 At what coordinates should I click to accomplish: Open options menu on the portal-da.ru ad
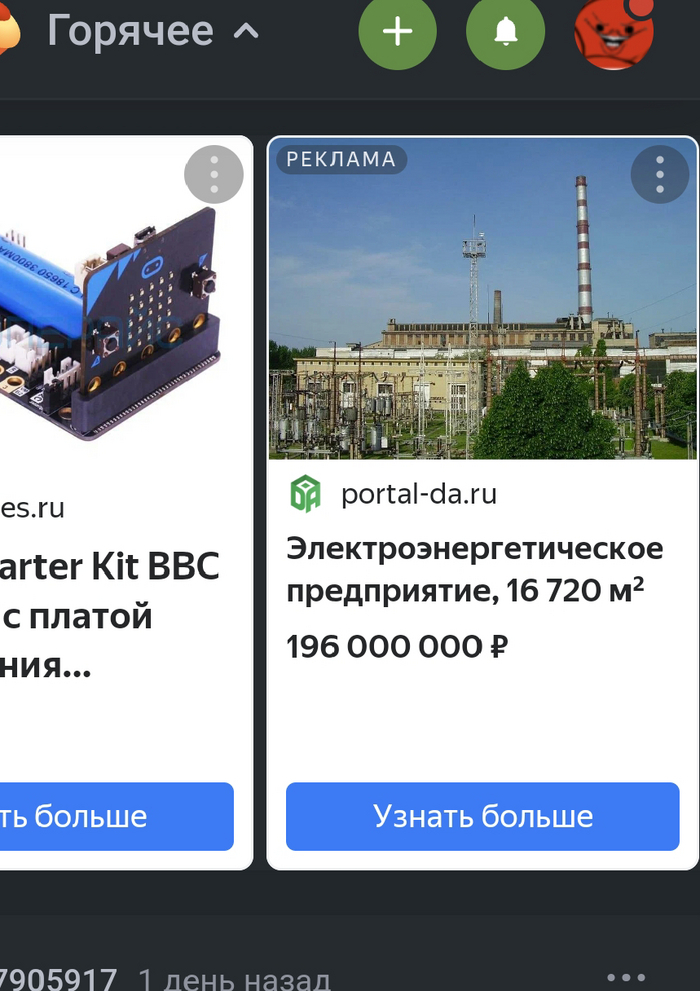(660, 175)
